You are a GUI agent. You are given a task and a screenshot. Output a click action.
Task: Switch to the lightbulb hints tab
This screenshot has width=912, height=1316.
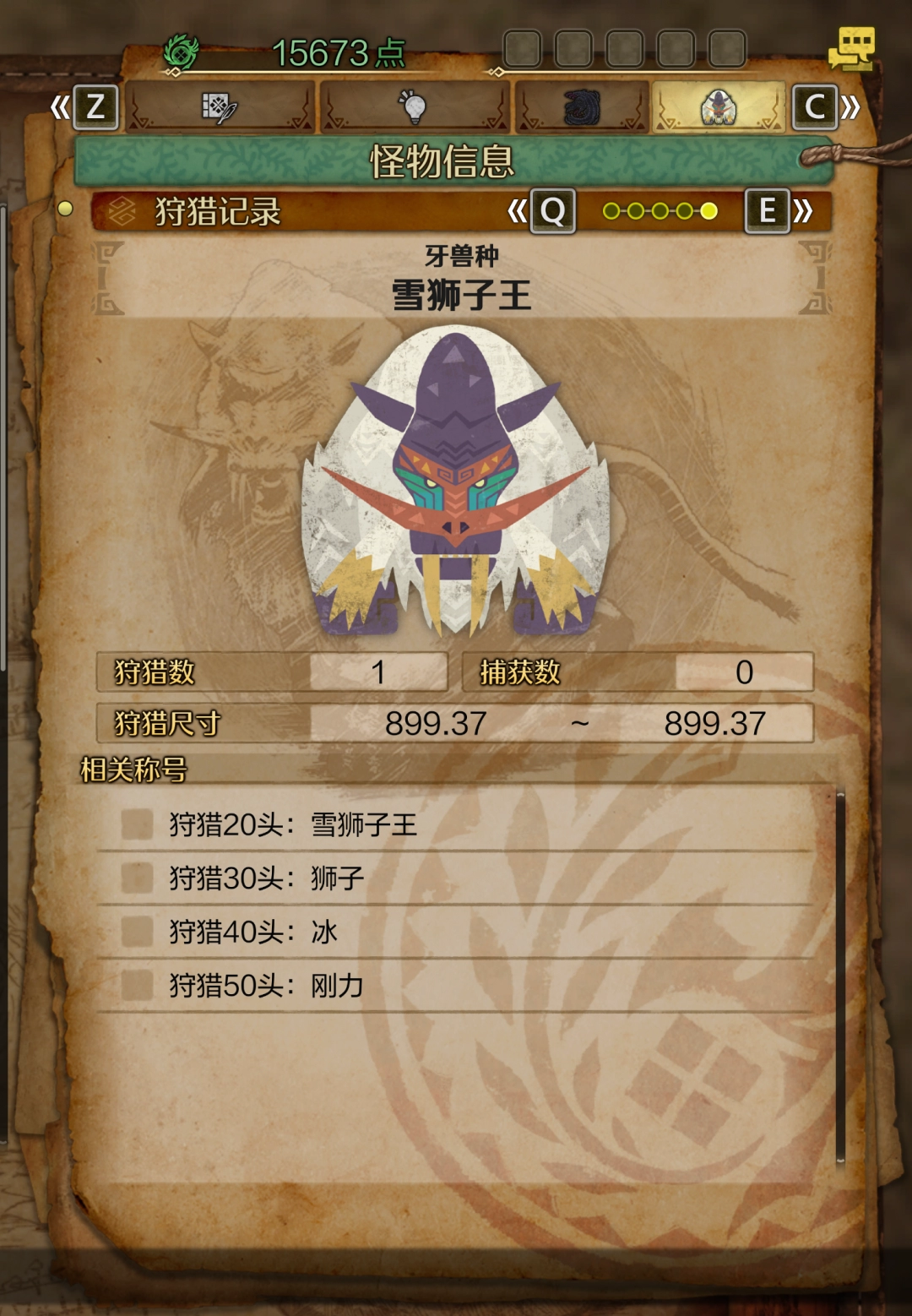pyautogui.click(x=413, y=107)
